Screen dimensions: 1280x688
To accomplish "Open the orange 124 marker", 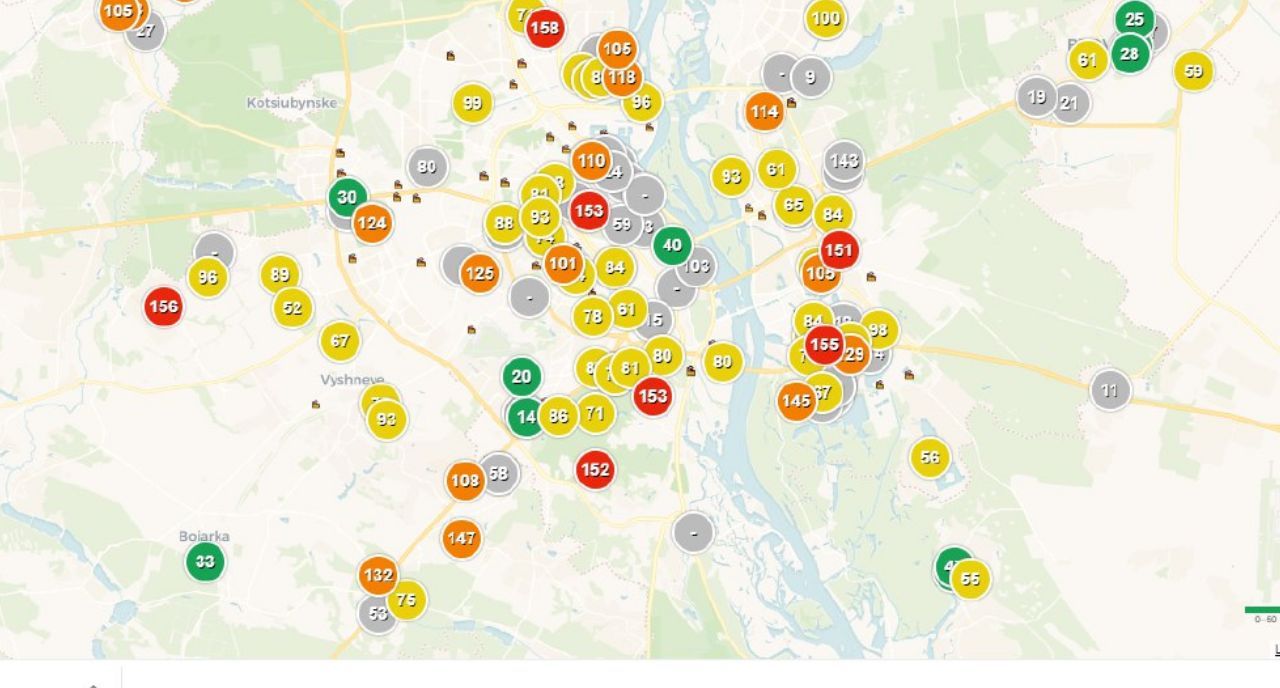I will [x=372, y=222].
